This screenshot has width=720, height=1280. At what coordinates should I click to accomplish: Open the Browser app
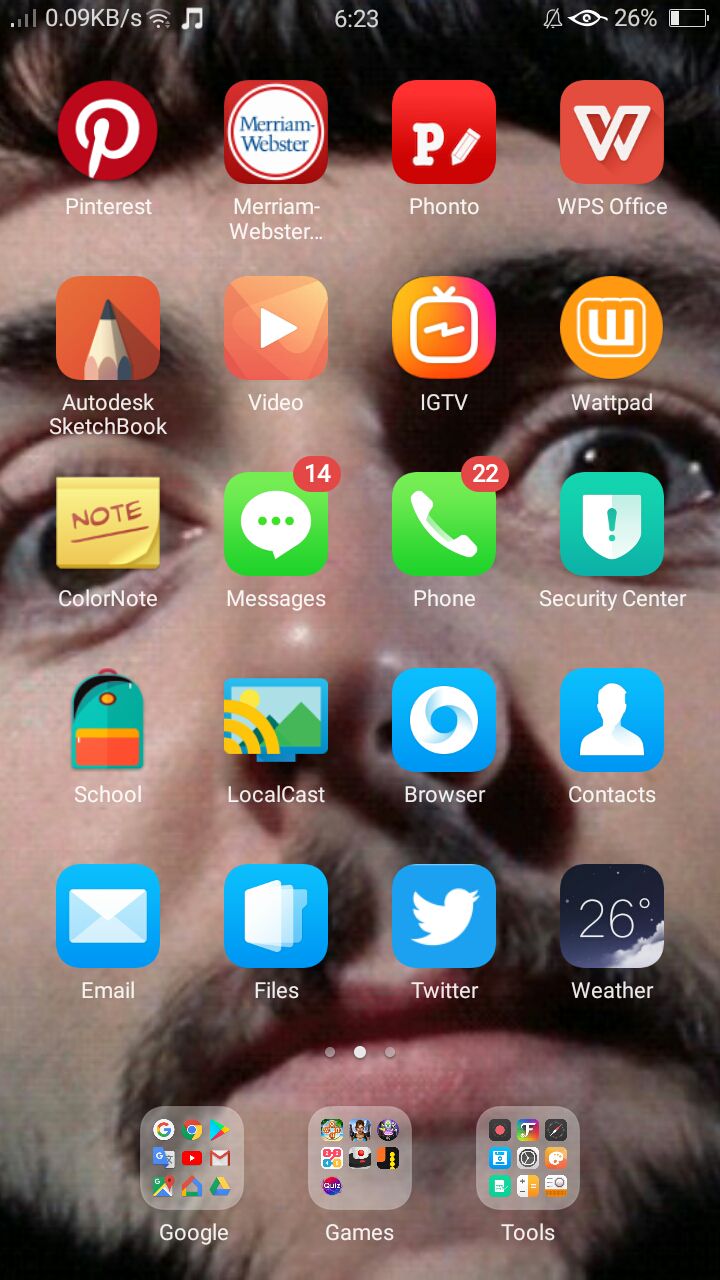pyautogui.click(x=444, y=720)
